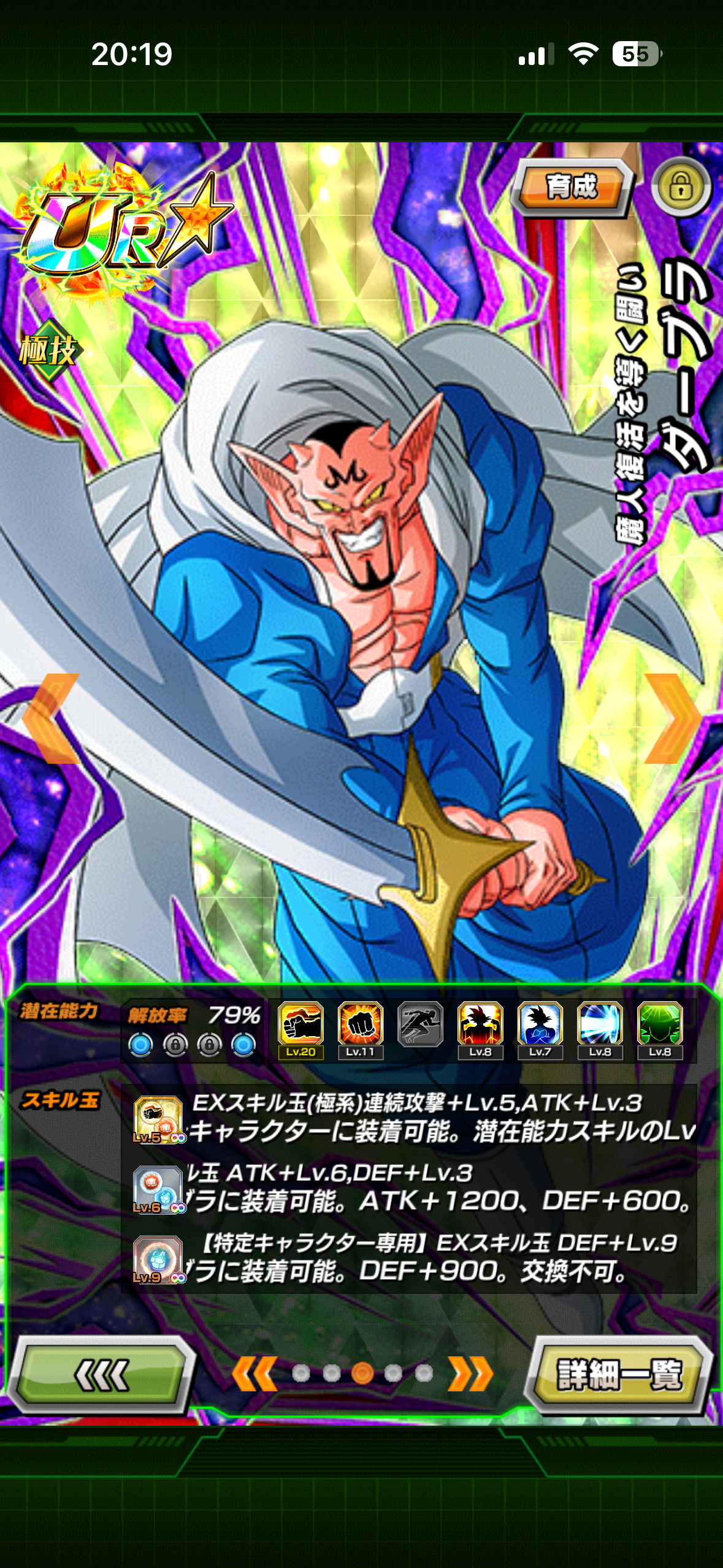Open the EX skill orb DEF+Lv.9

click(158, 1259)
